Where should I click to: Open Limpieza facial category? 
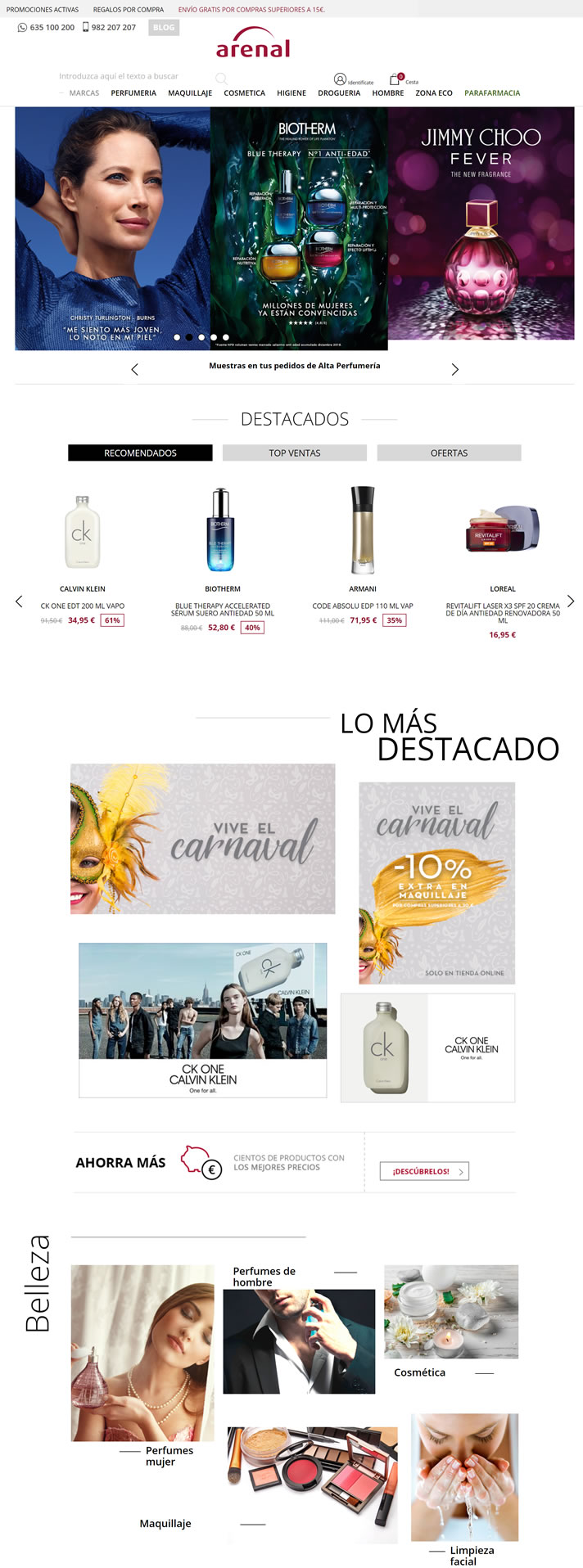tap(464, 1477)
